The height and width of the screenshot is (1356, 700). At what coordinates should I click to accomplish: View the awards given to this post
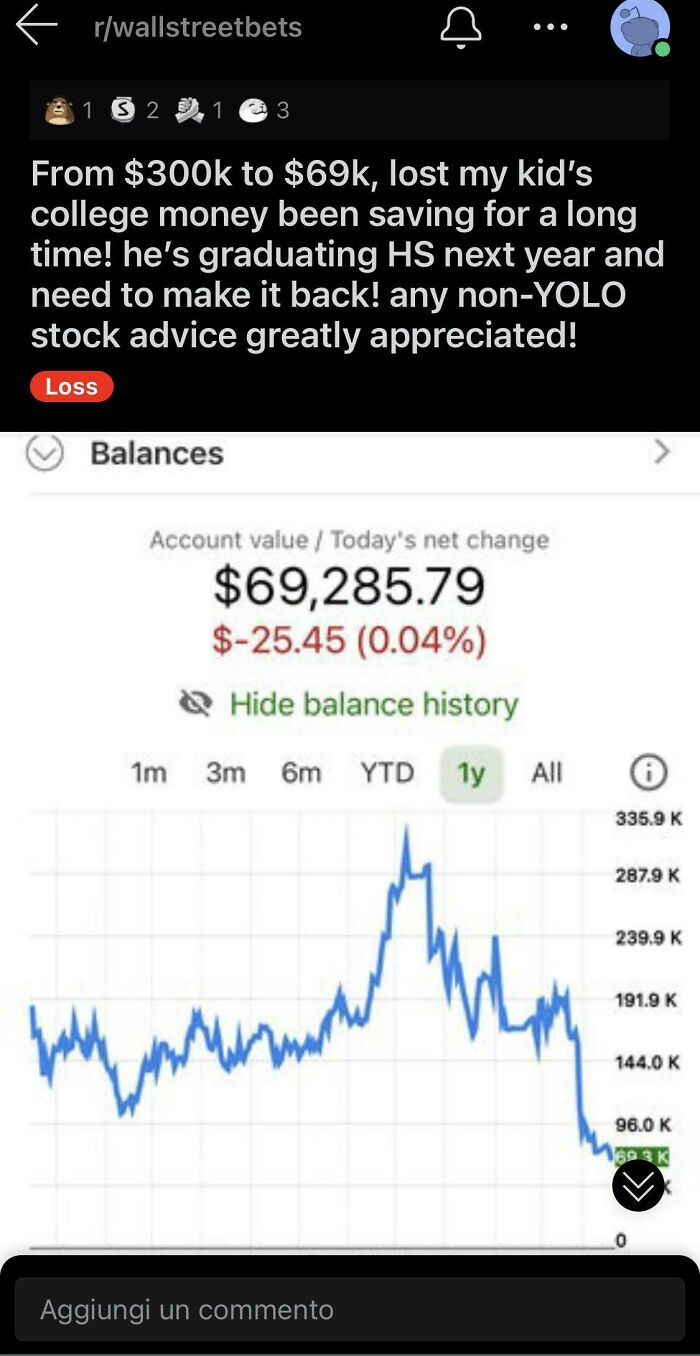[x=166, y=110]
